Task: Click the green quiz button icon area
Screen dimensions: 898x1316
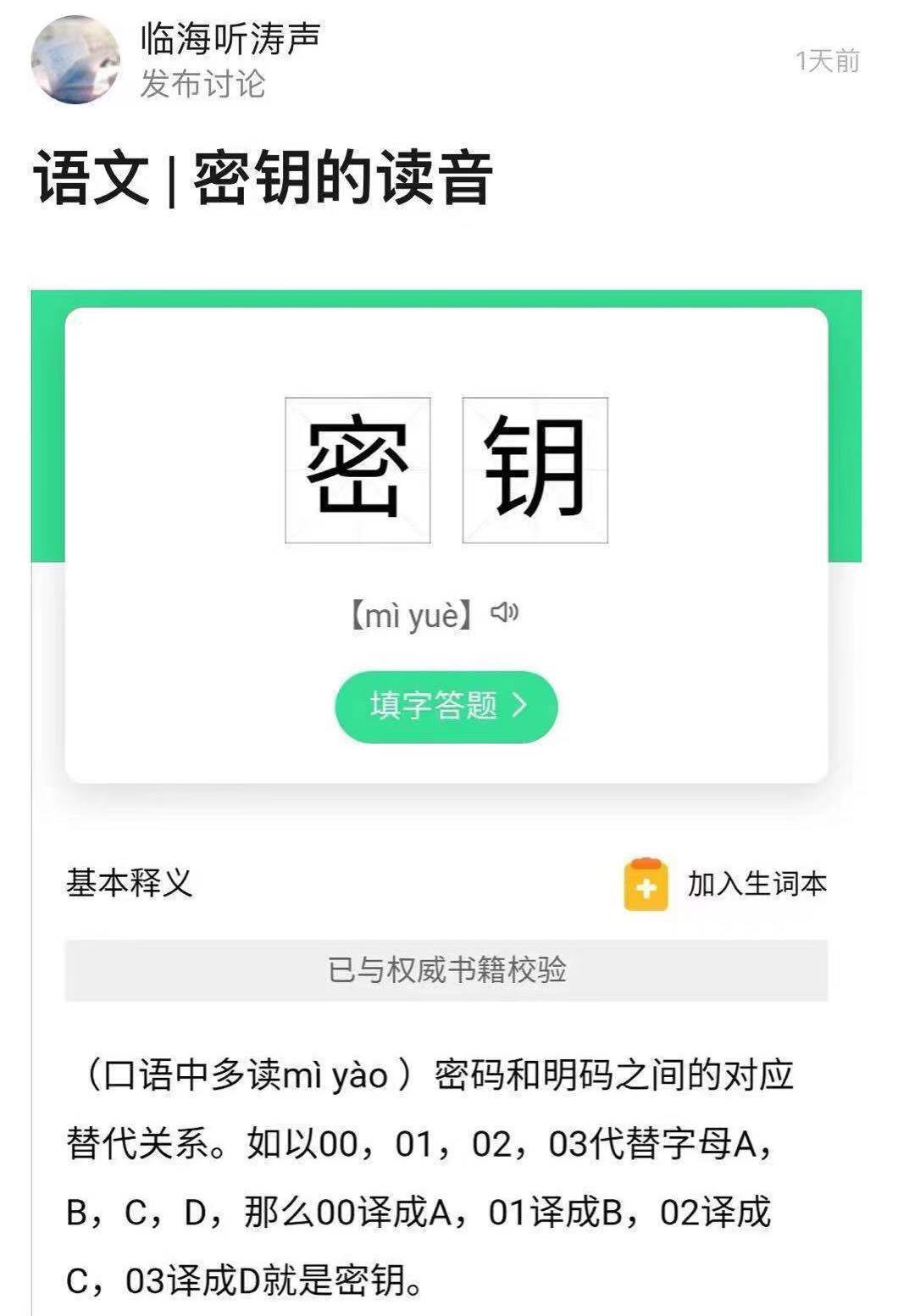Action: tap(447, 706)
